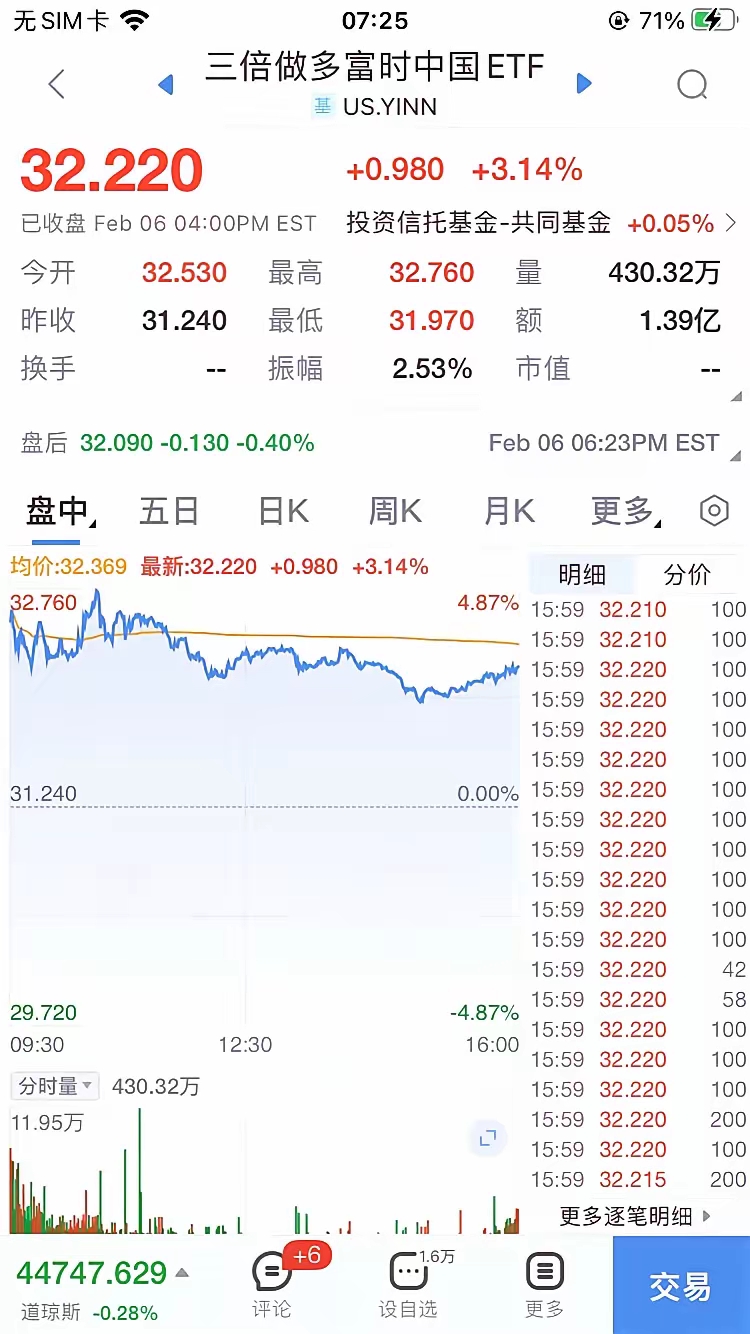Viewport: 750px width, 1334px height.
Task: Select the blue left triangle to view previous stock
Action: pyautogui.click(x=166, y=85)
